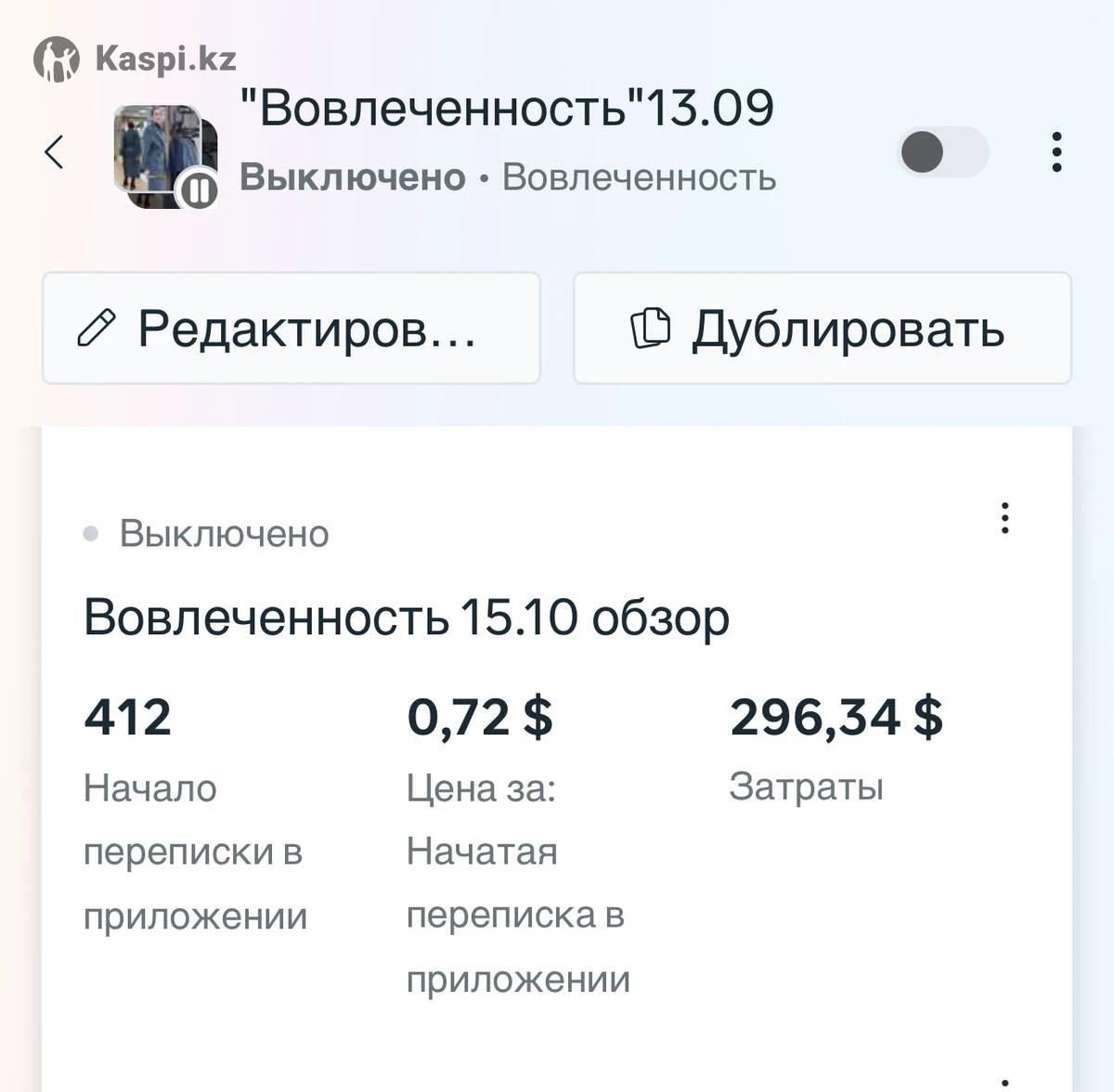This screenshot has height=1092, width=1114.
Task: Open the options menu on the Вовлеченность 15.10 обзор card
Action: point(1004,518)
